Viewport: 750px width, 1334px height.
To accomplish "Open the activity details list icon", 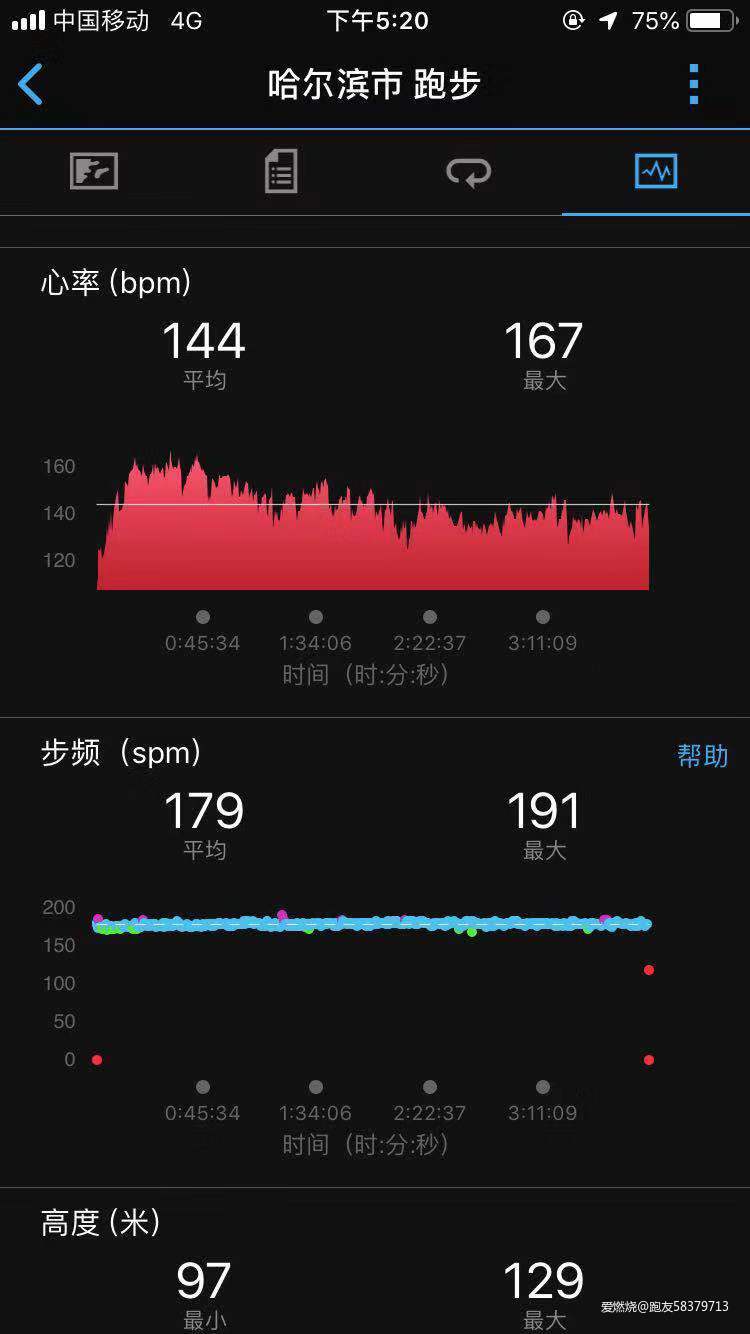I will [x=280, y=171].
